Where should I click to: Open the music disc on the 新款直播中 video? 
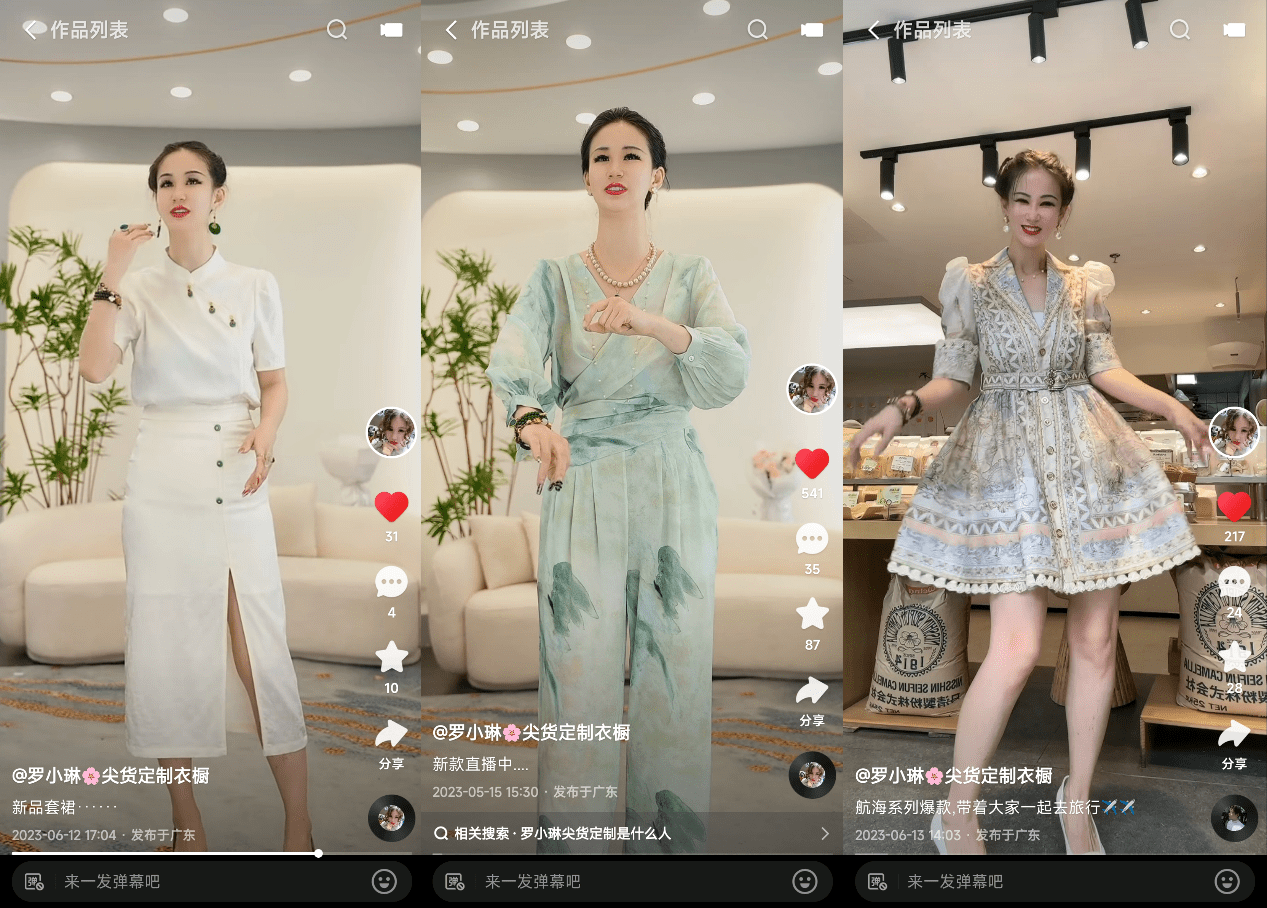pyautogui.click(x=812, y=775)
